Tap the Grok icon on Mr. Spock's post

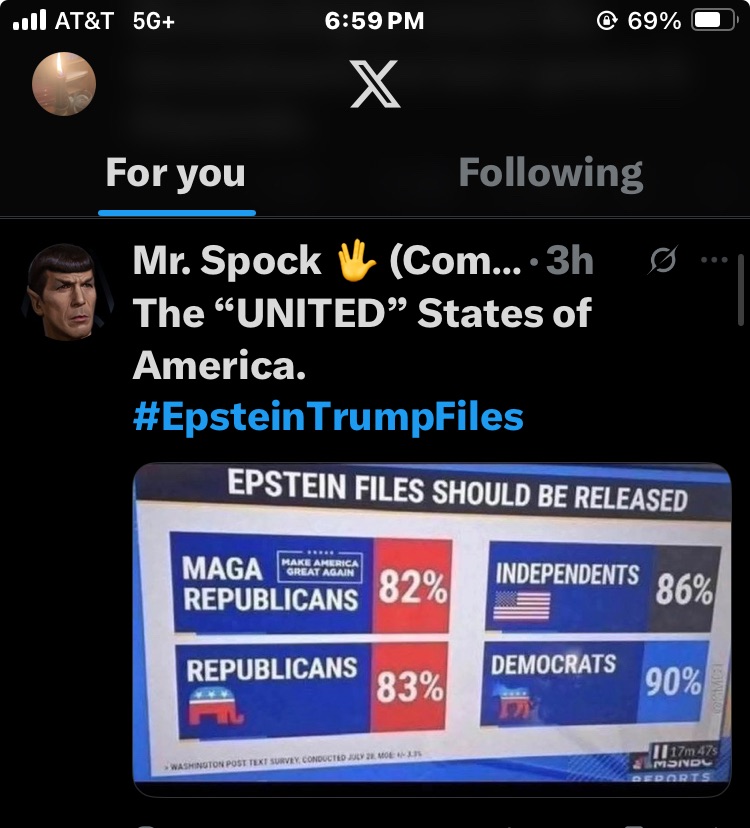660,261
